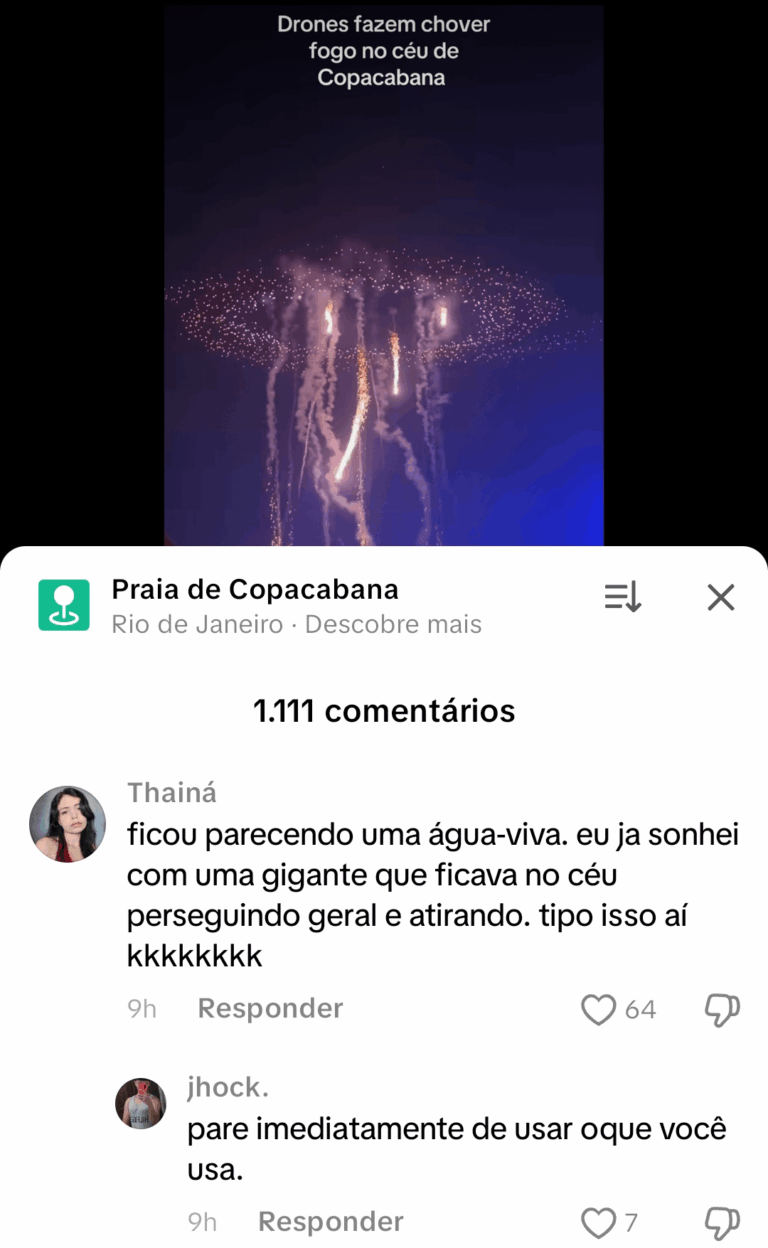The image size is (768, 1248).
Task: Open Praia de Copacabana location page
Action: tap(255, 590)
